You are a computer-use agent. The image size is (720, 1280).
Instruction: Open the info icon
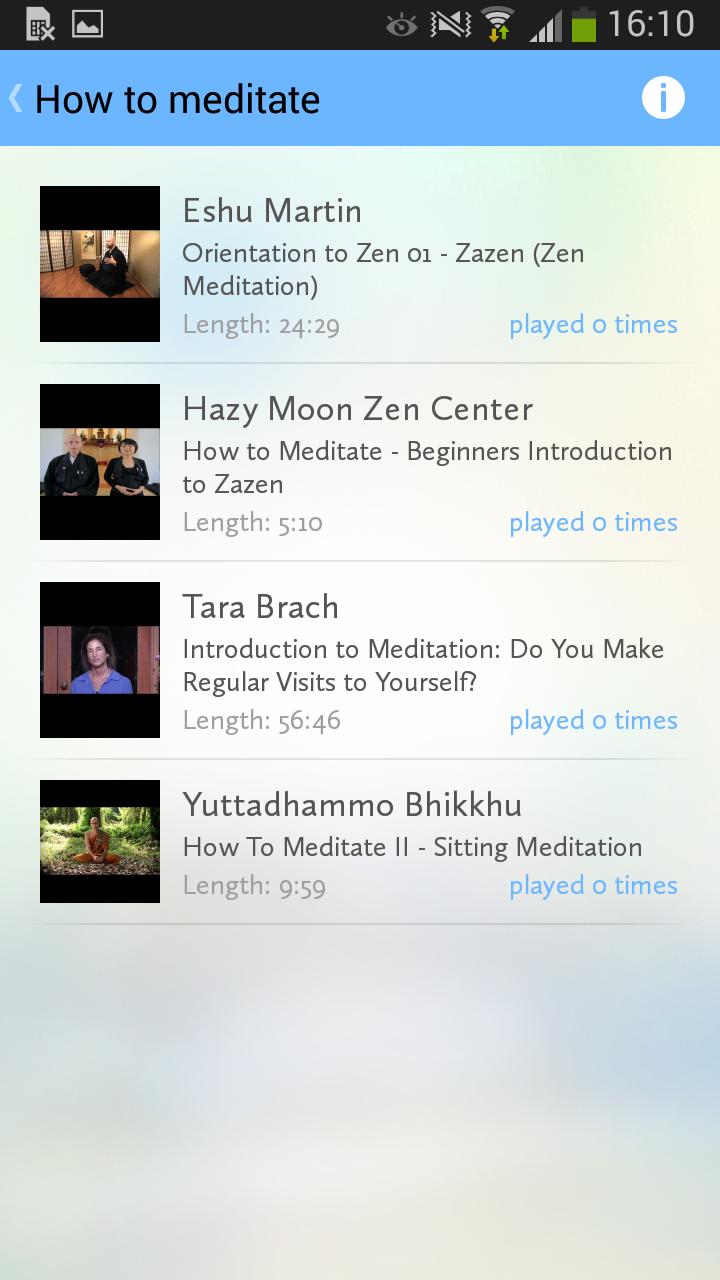pos(662,98)
